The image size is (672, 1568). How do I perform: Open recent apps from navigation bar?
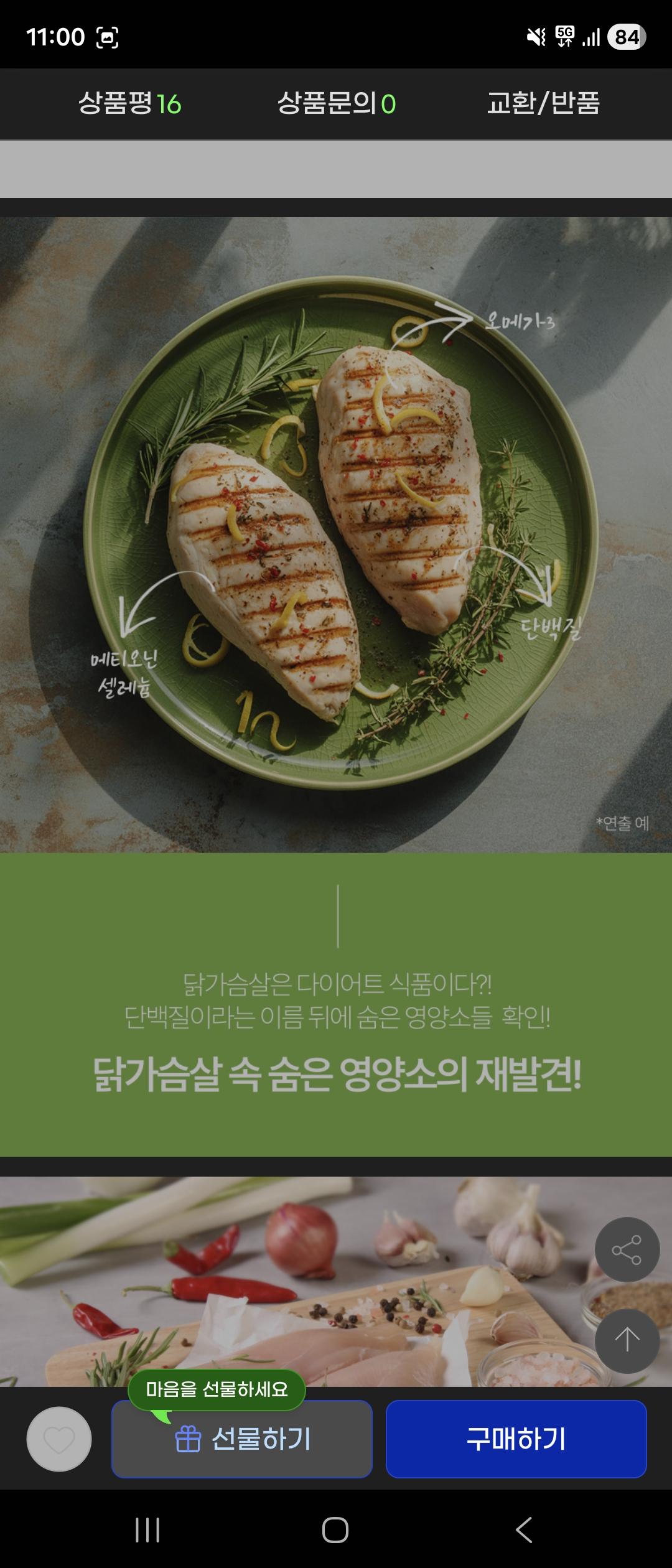147,1530
